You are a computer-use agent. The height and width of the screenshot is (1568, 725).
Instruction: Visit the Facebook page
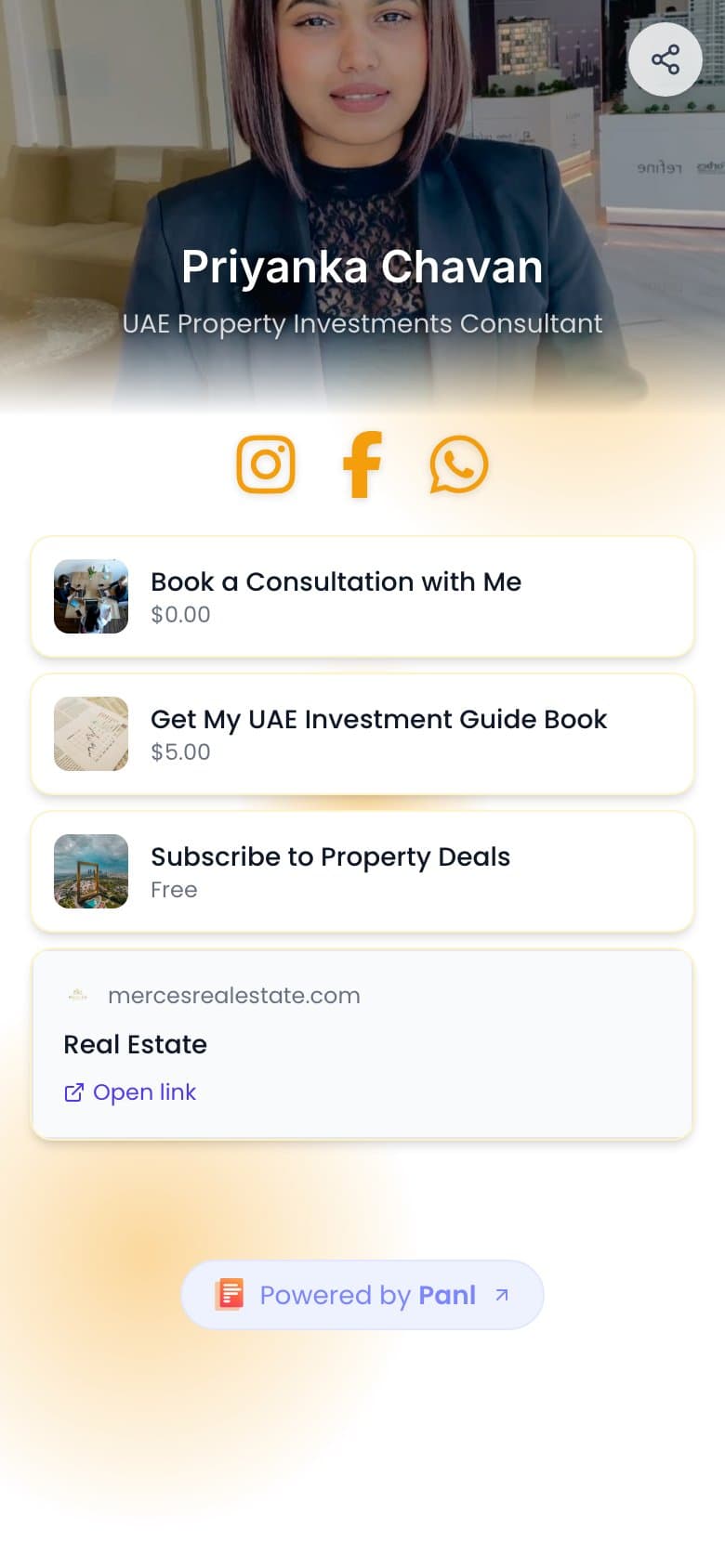tap(362, 464)
